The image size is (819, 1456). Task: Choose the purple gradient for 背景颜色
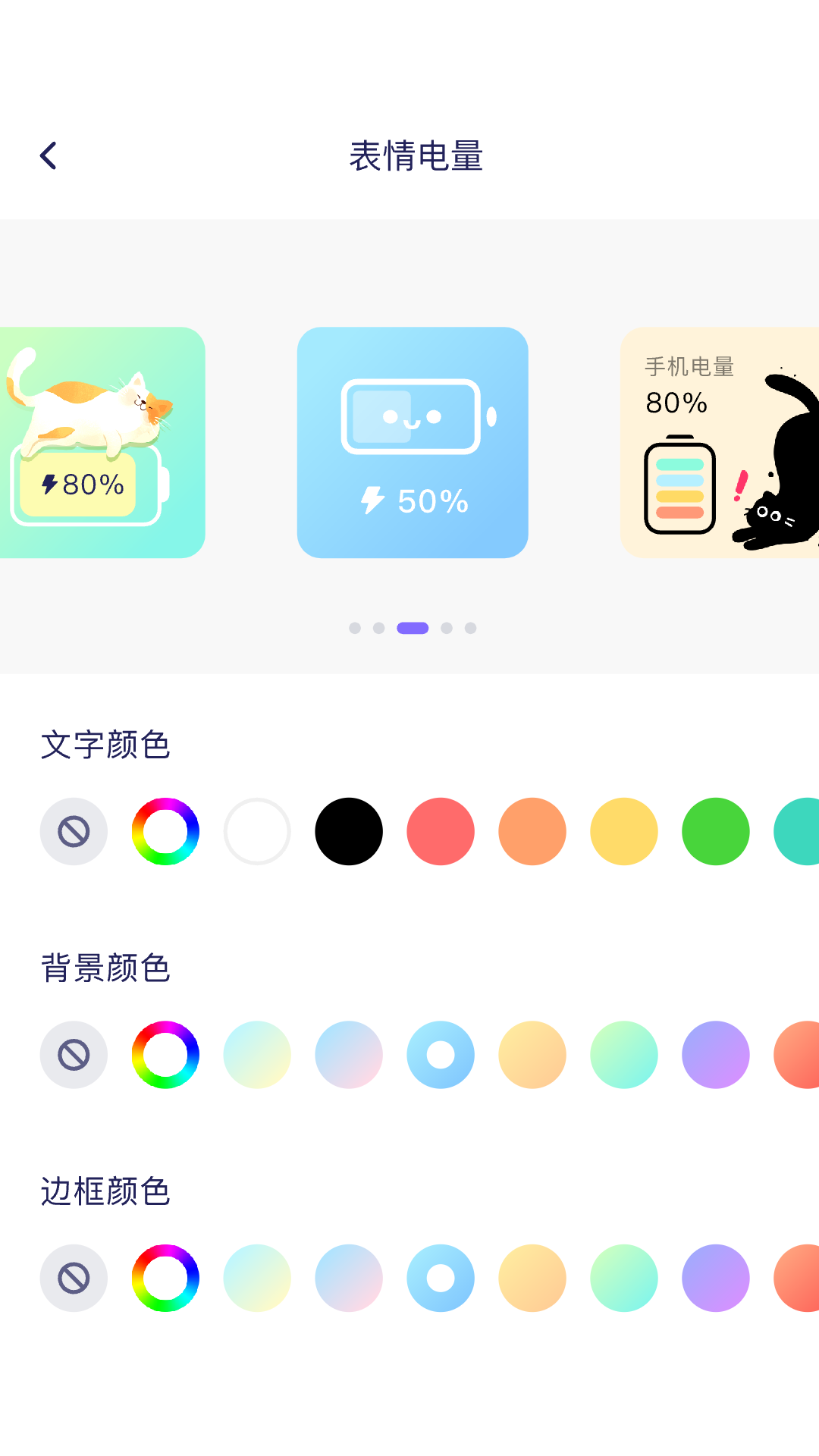[716, 1055]
